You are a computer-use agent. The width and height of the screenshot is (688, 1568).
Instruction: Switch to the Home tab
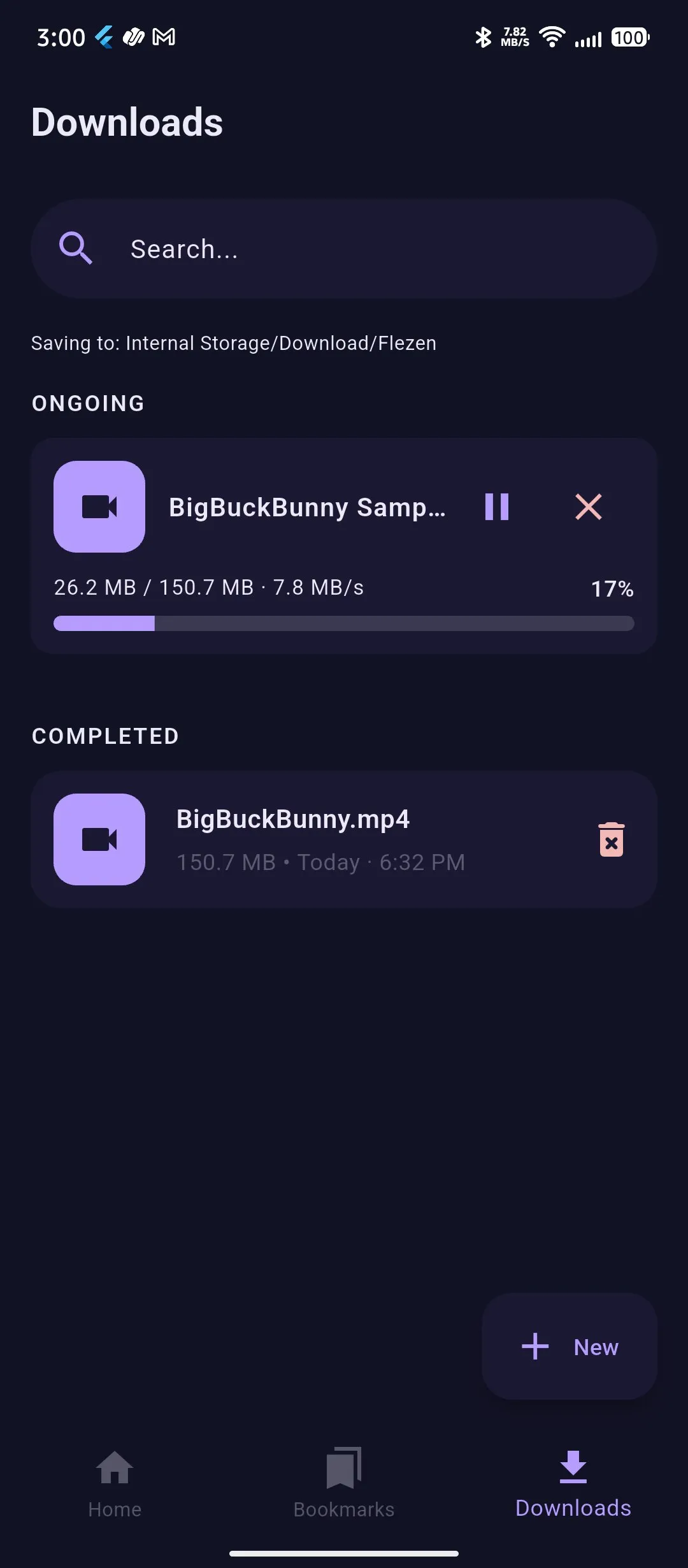115,1483
